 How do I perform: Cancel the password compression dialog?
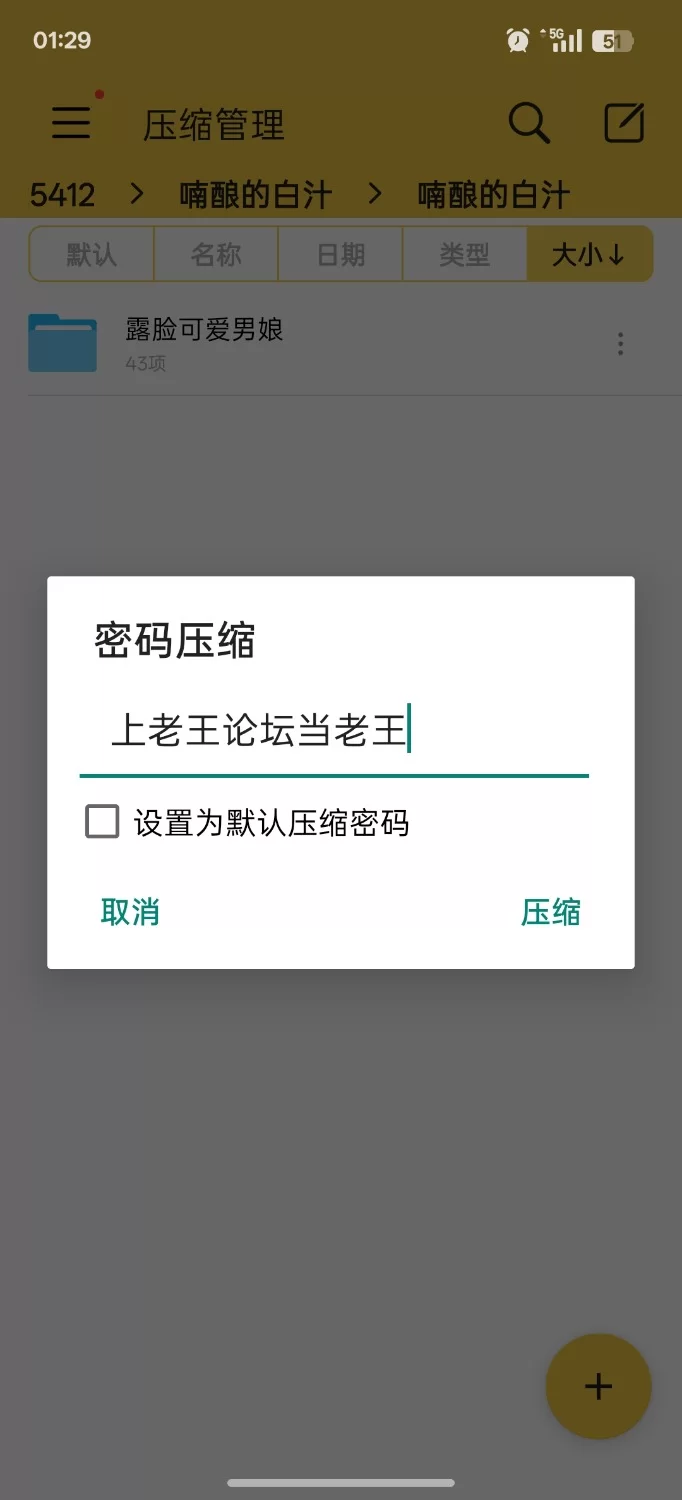coord(130,912)
